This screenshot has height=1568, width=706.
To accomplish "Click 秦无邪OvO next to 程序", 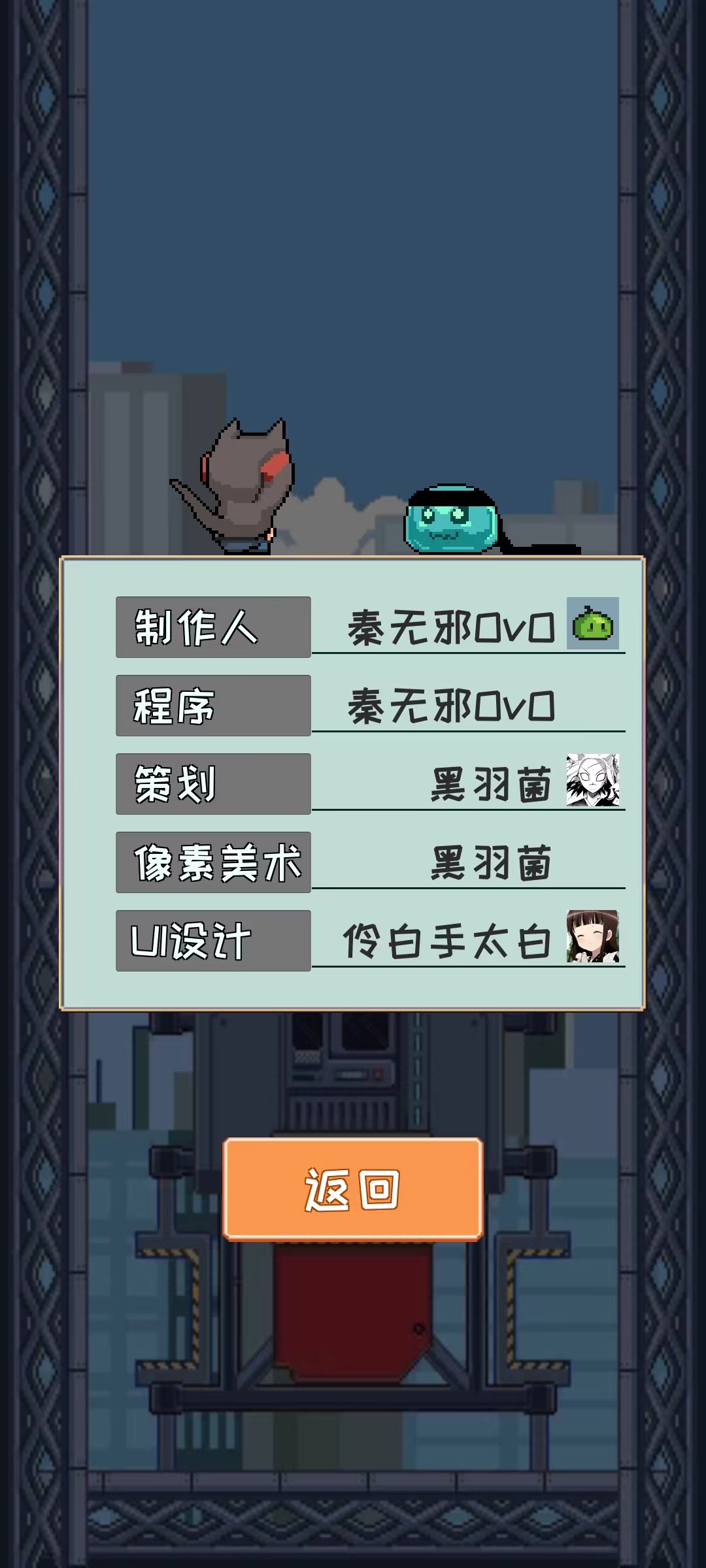I will point(451,706).
